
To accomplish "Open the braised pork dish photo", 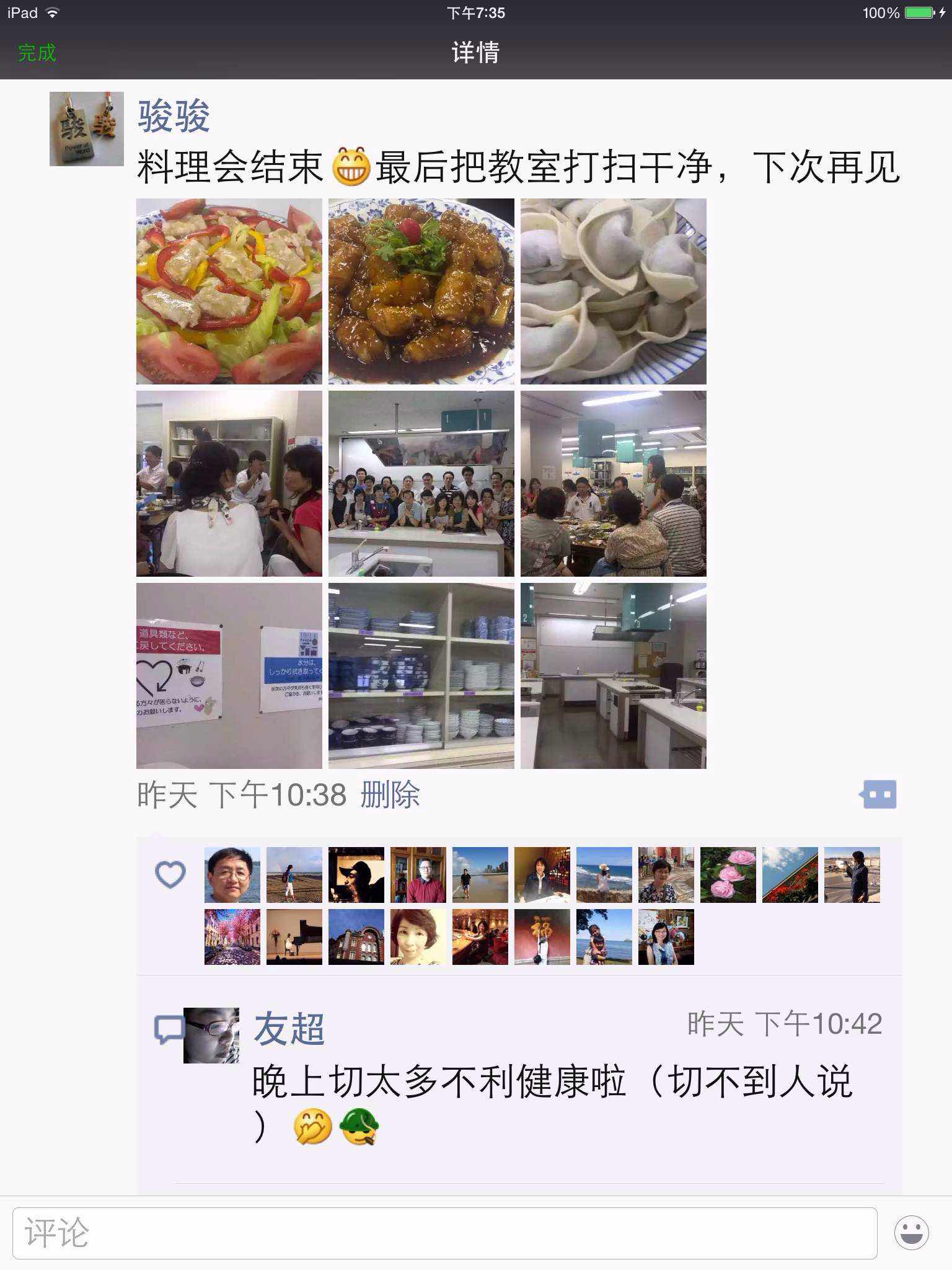I will 421,291.
